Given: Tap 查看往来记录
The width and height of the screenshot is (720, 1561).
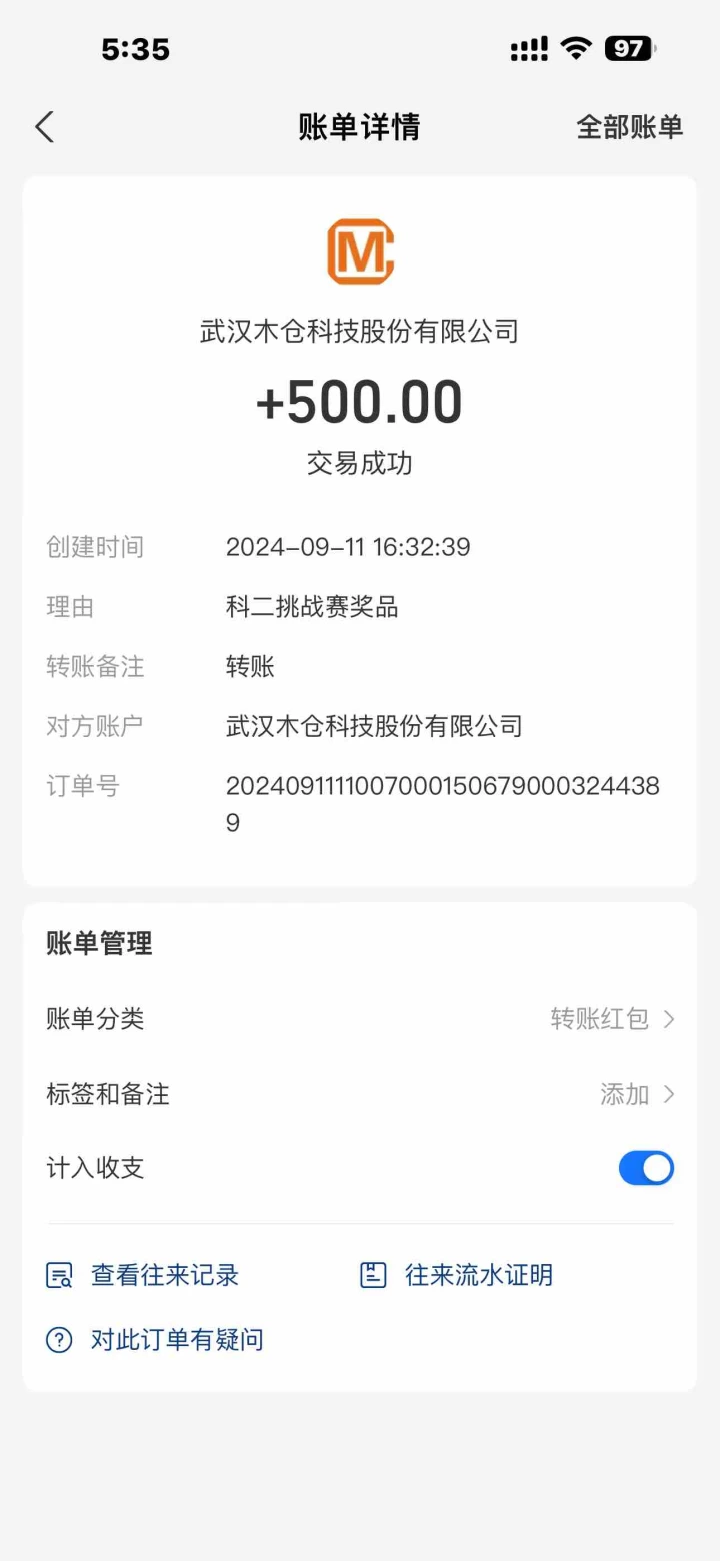Looking at the screenshot, I should (143, 1275).
